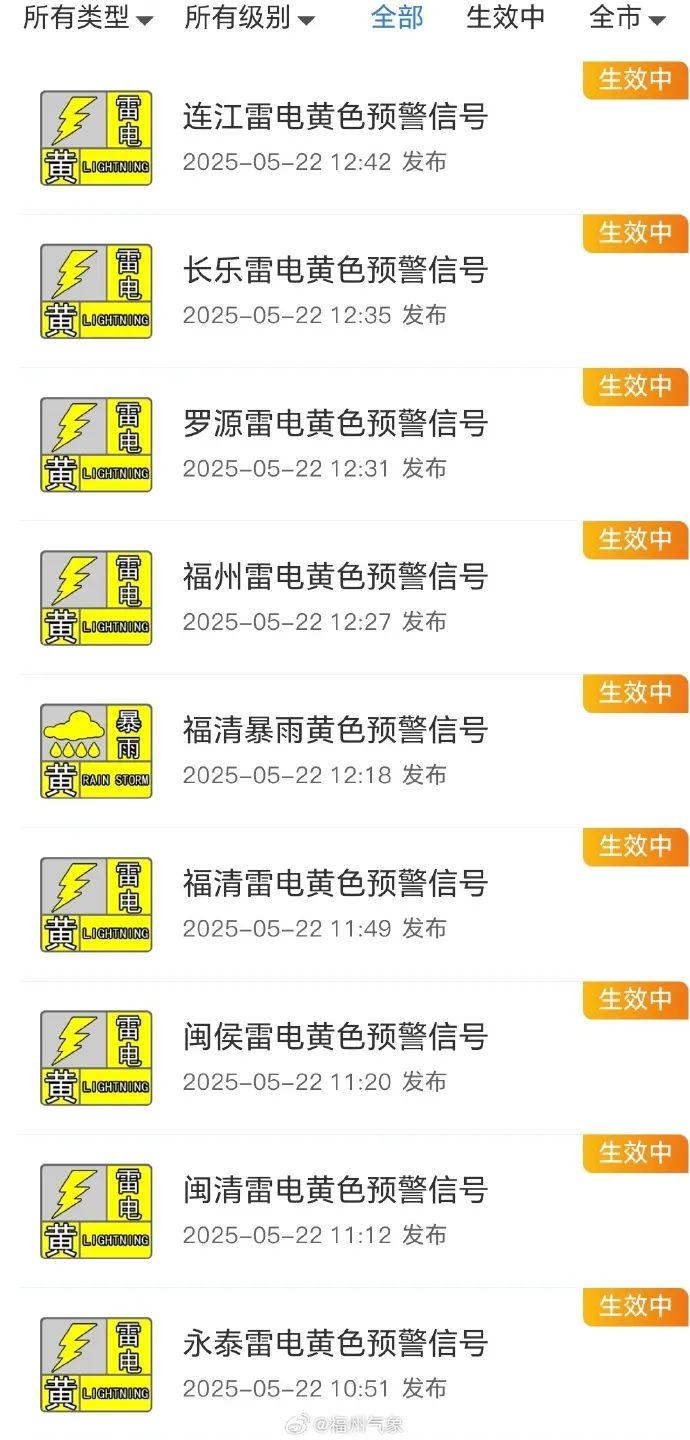The height and width of the screenshot is (1440, 690).
Task: Open the 所有级别 level dropdown
Action: coord(249,18)
